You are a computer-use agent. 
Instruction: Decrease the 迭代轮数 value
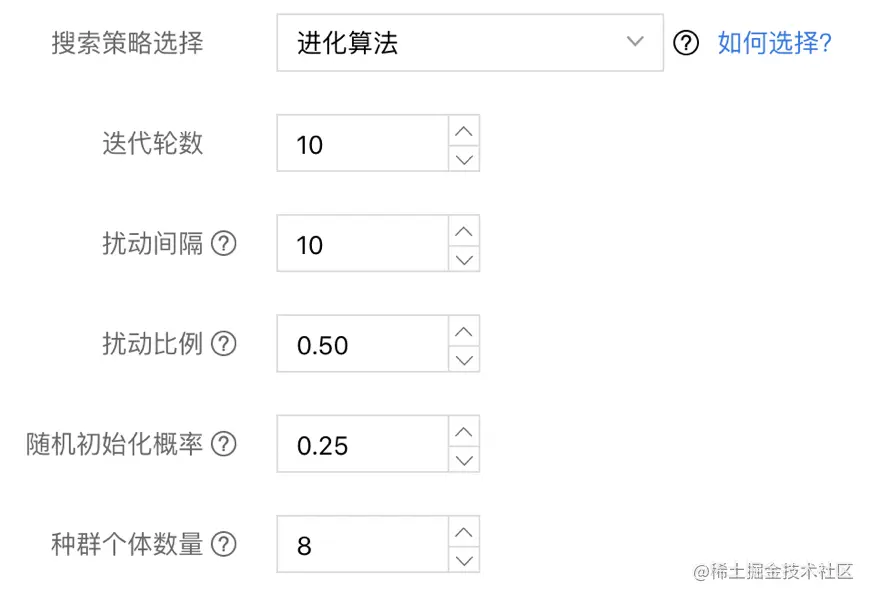pos(462,158)
